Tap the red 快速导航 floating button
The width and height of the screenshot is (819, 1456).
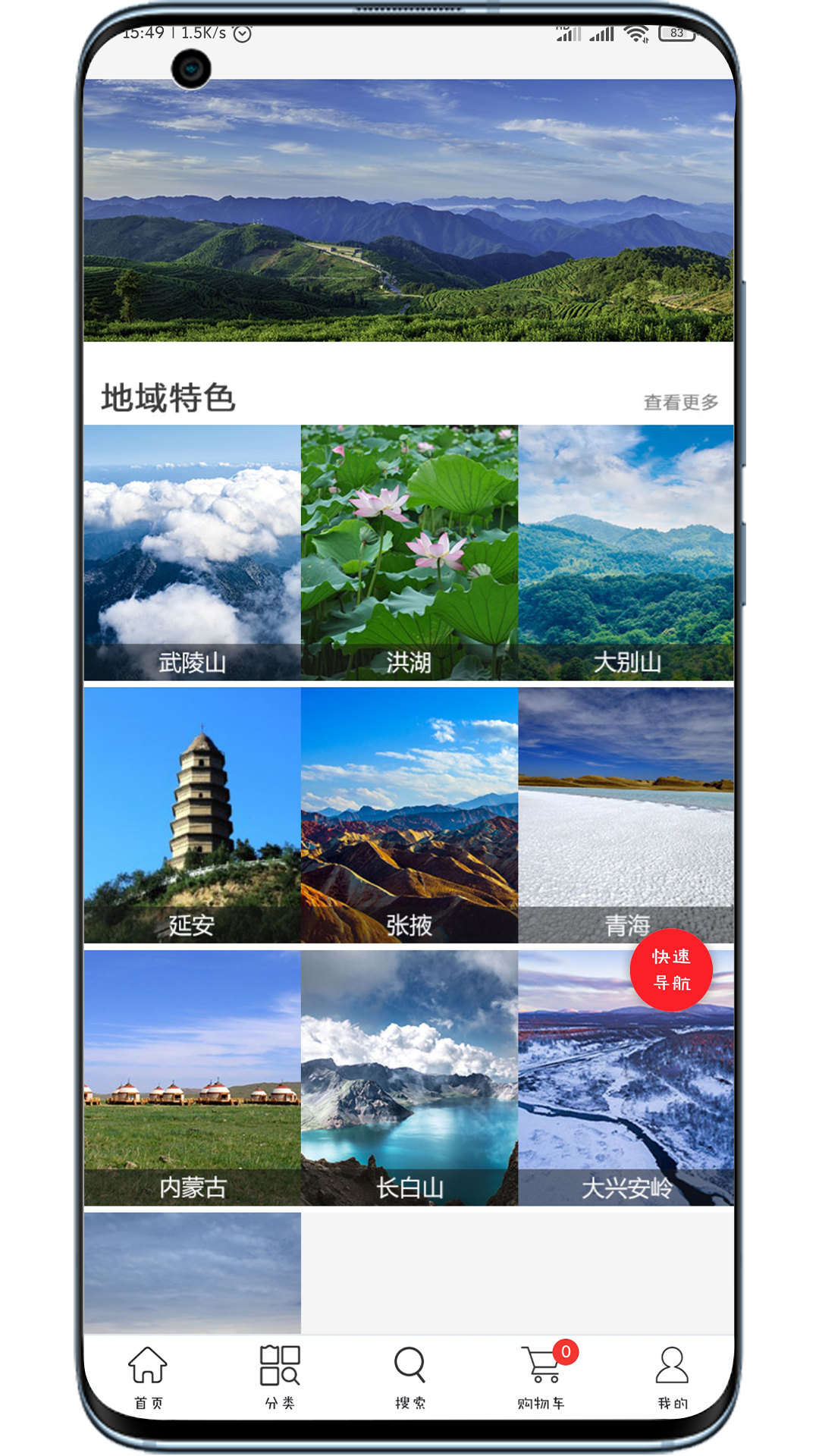671,970
